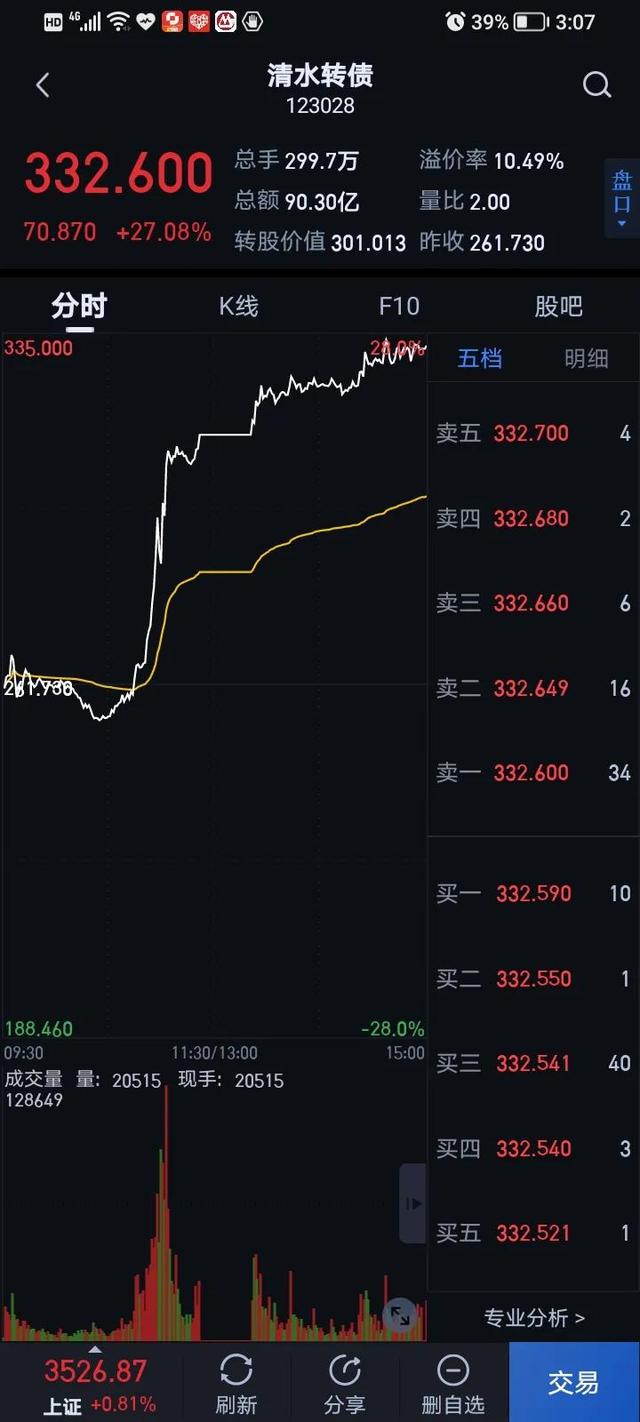640x1422 pixels.
Task: Select the 五档 order book tab
Action: coord(480,359)
